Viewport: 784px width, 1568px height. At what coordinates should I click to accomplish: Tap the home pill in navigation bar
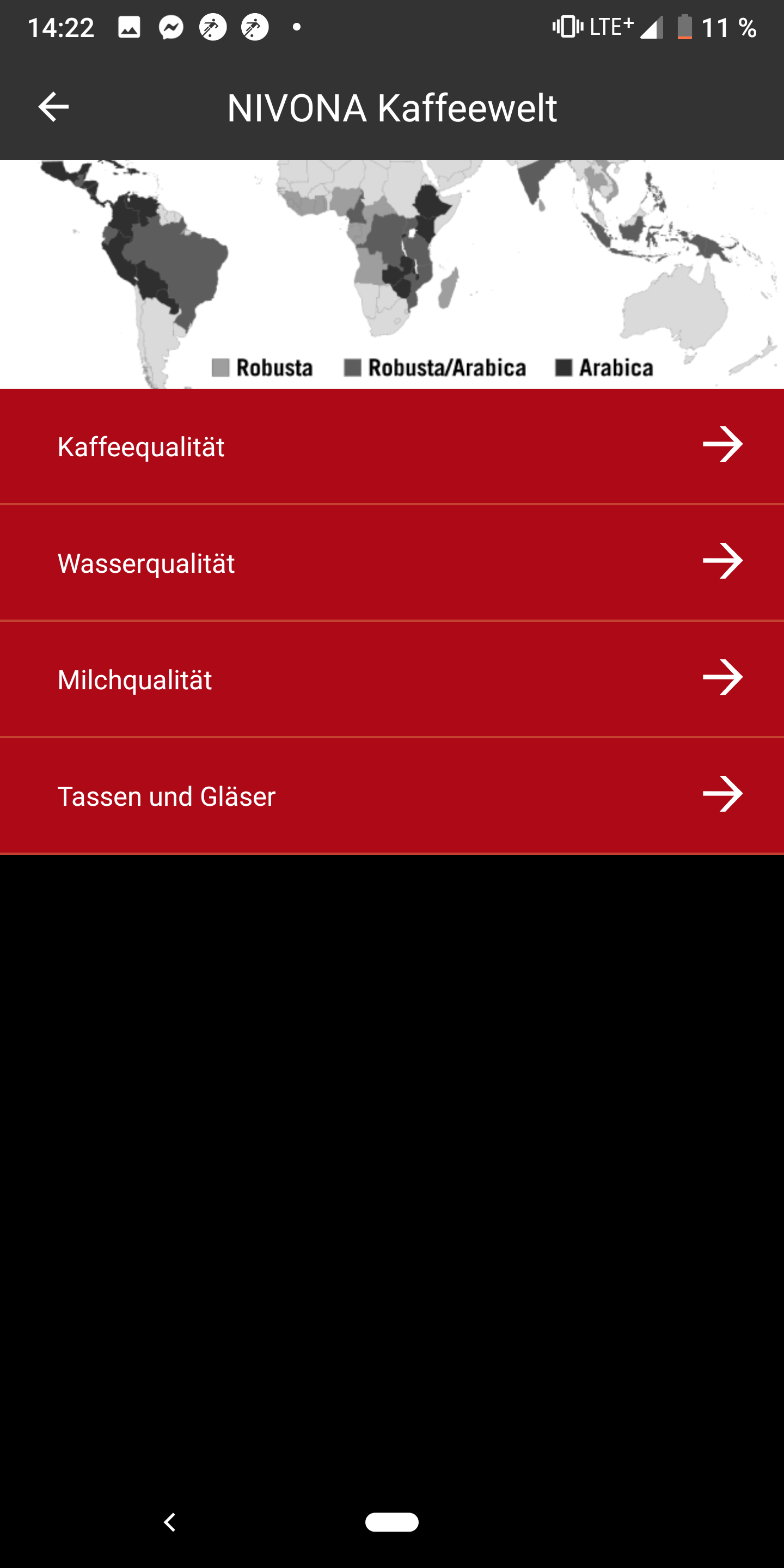pos(391,1522)
